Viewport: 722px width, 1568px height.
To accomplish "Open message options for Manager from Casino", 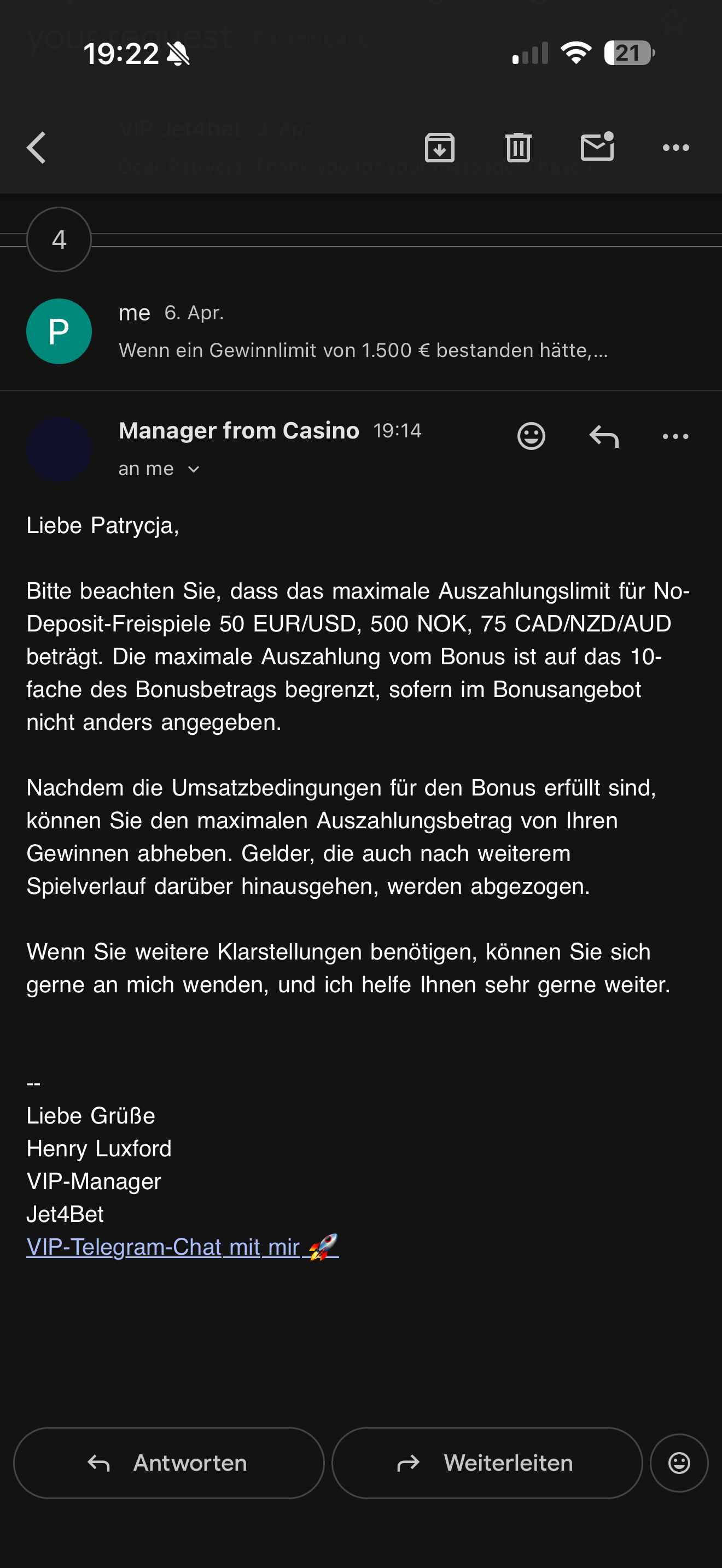I will click(x=676, y=436).
